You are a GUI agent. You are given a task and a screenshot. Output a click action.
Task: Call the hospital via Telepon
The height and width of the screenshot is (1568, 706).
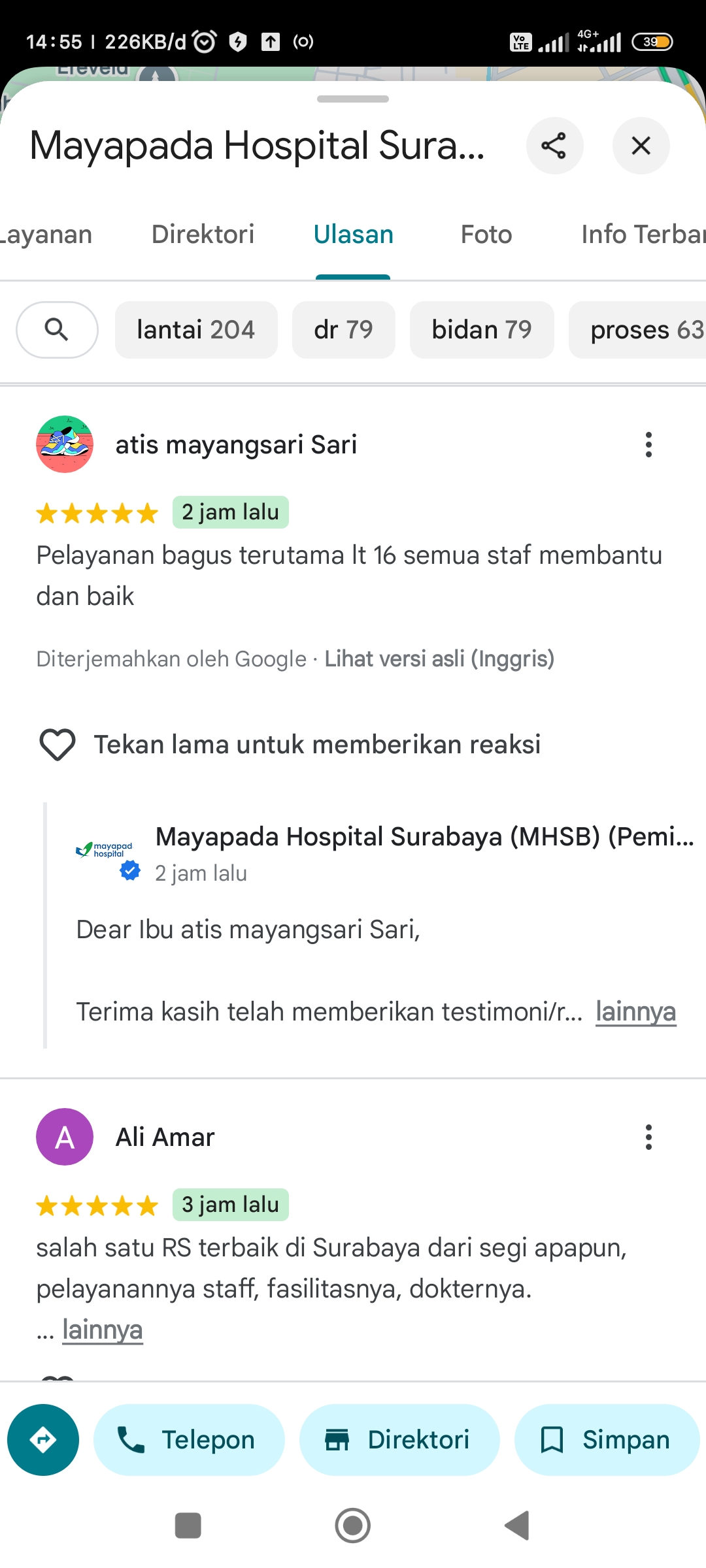(x=189, y=1440)
